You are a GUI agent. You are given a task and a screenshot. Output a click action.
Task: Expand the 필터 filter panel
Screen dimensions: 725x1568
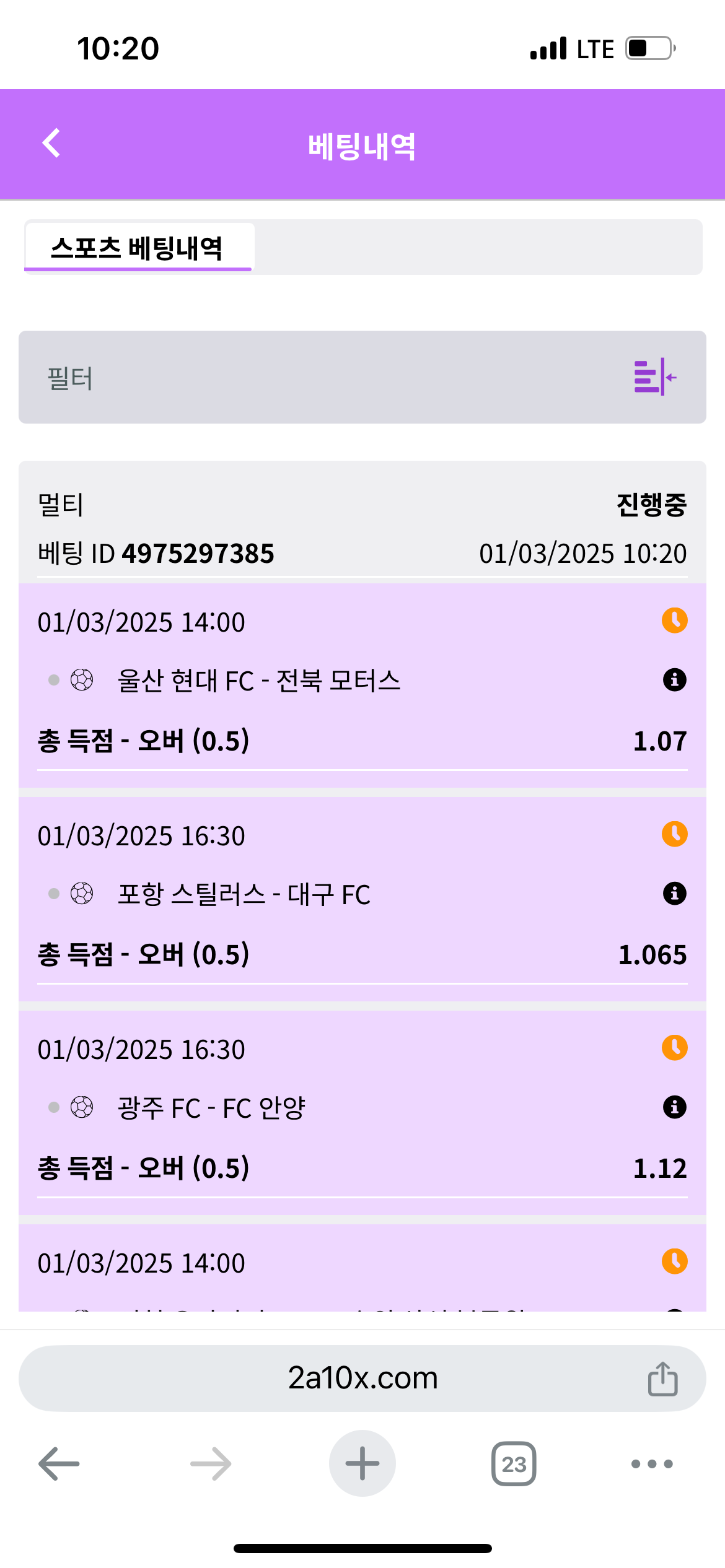[655, 377]
